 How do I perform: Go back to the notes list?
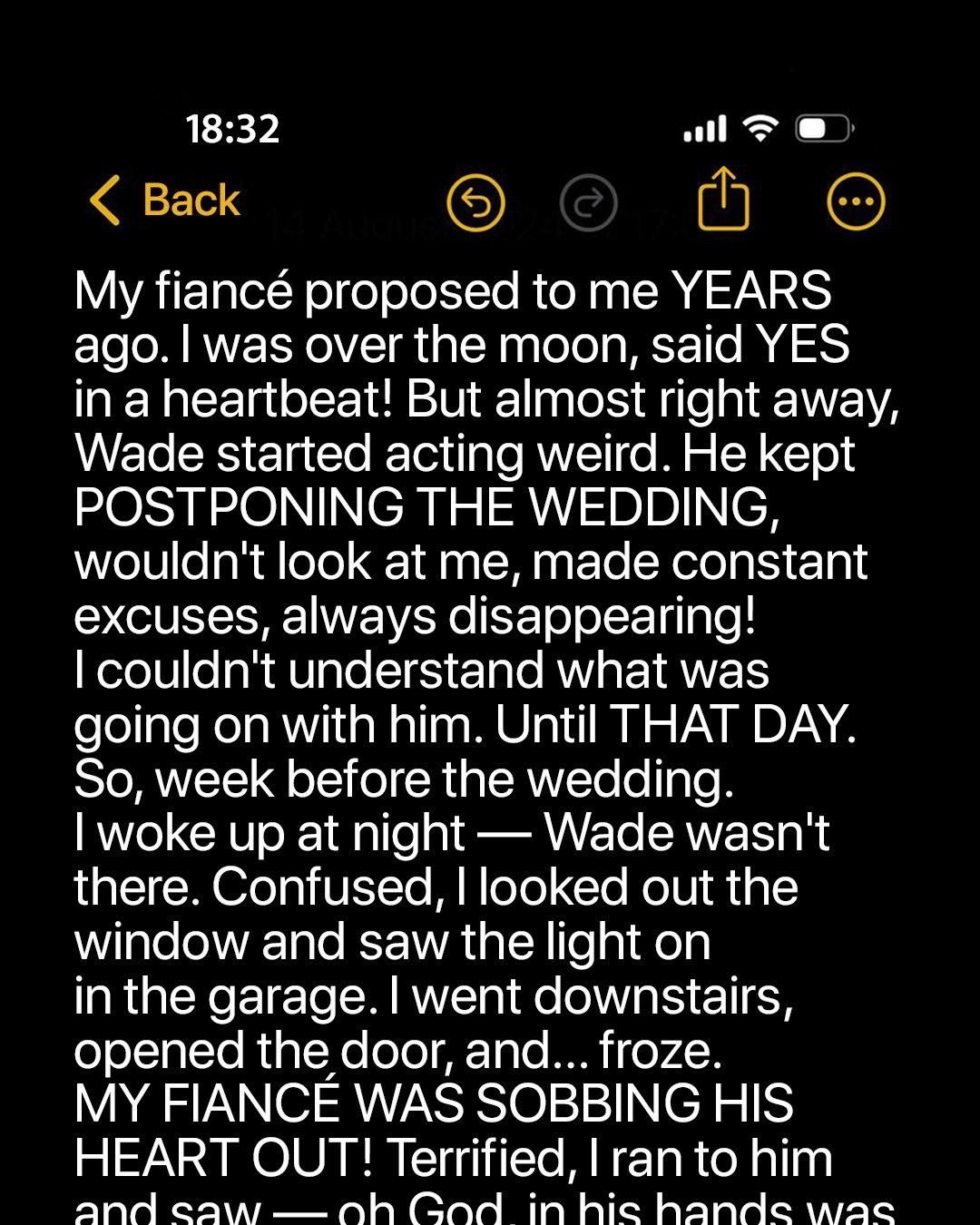[x=166, y=201]
